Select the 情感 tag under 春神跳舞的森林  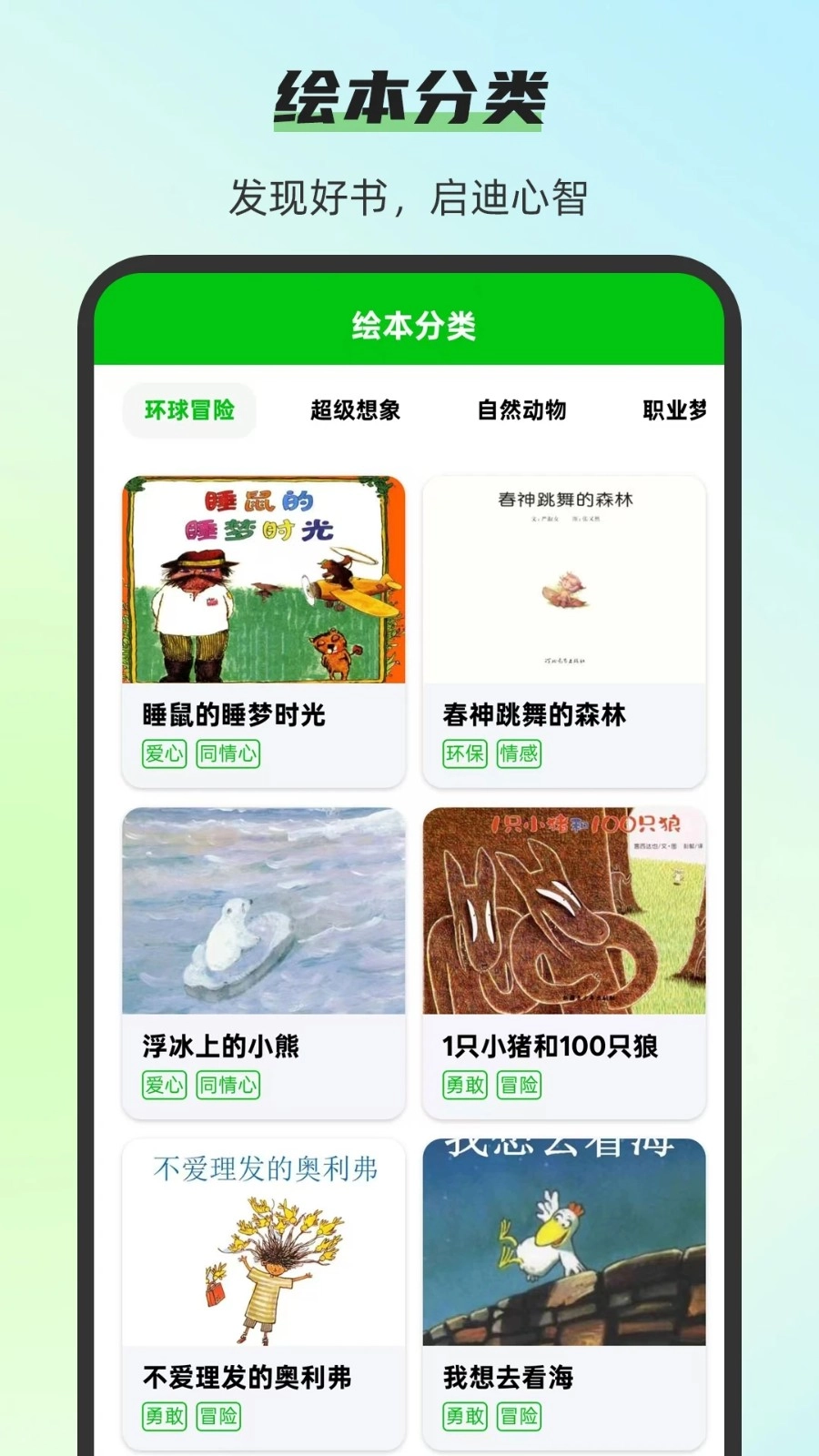coord(521,753)
